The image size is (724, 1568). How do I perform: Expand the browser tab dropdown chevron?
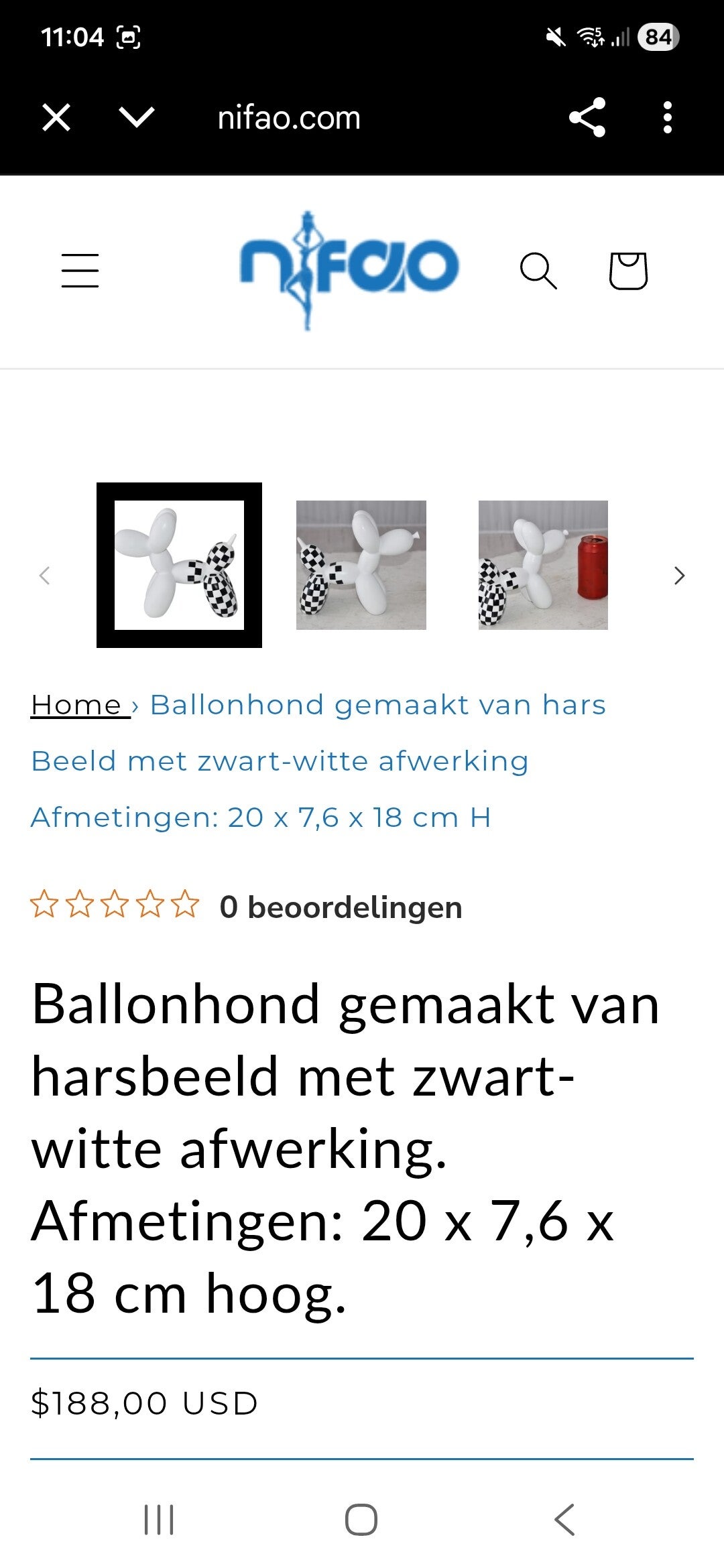(x=137, y=117)
